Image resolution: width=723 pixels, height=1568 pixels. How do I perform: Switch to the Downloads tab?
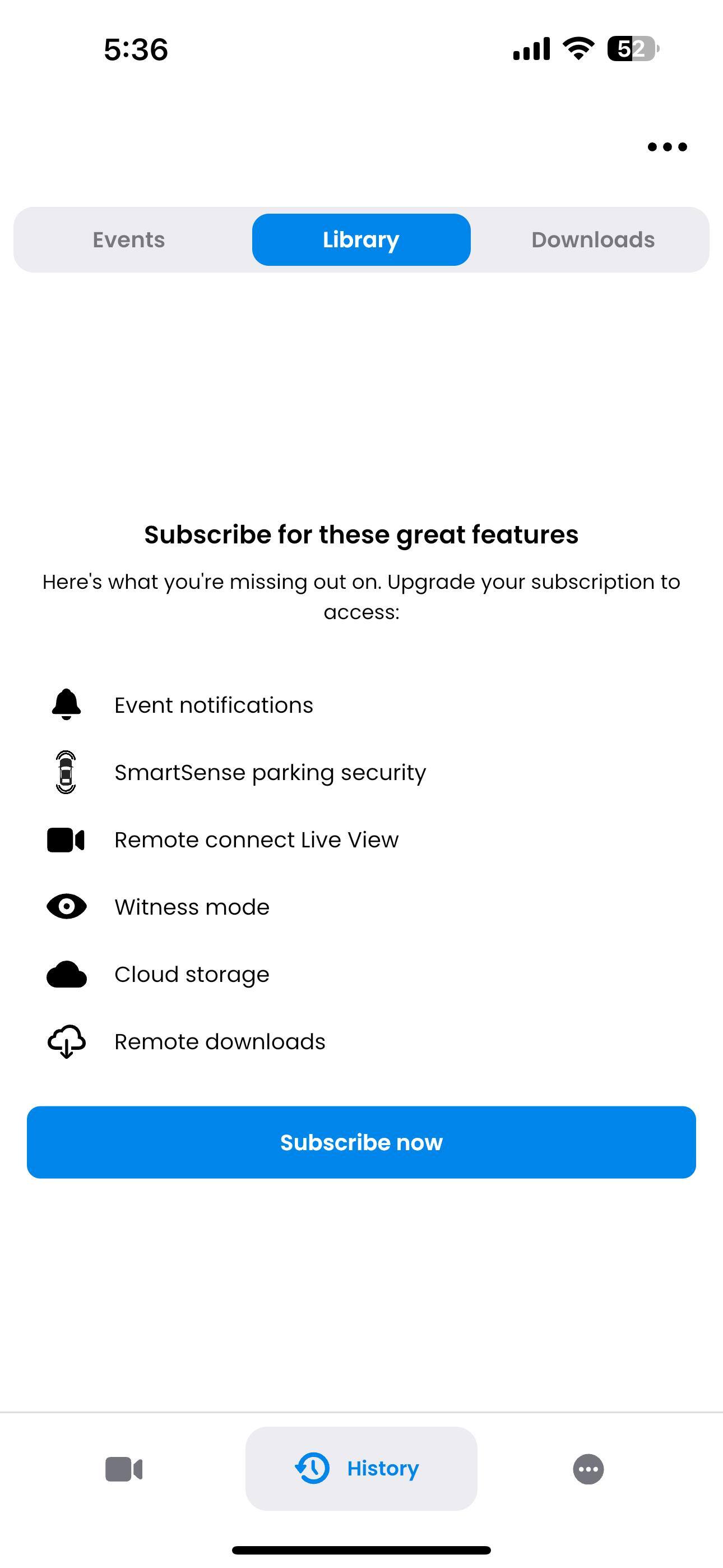593,240
